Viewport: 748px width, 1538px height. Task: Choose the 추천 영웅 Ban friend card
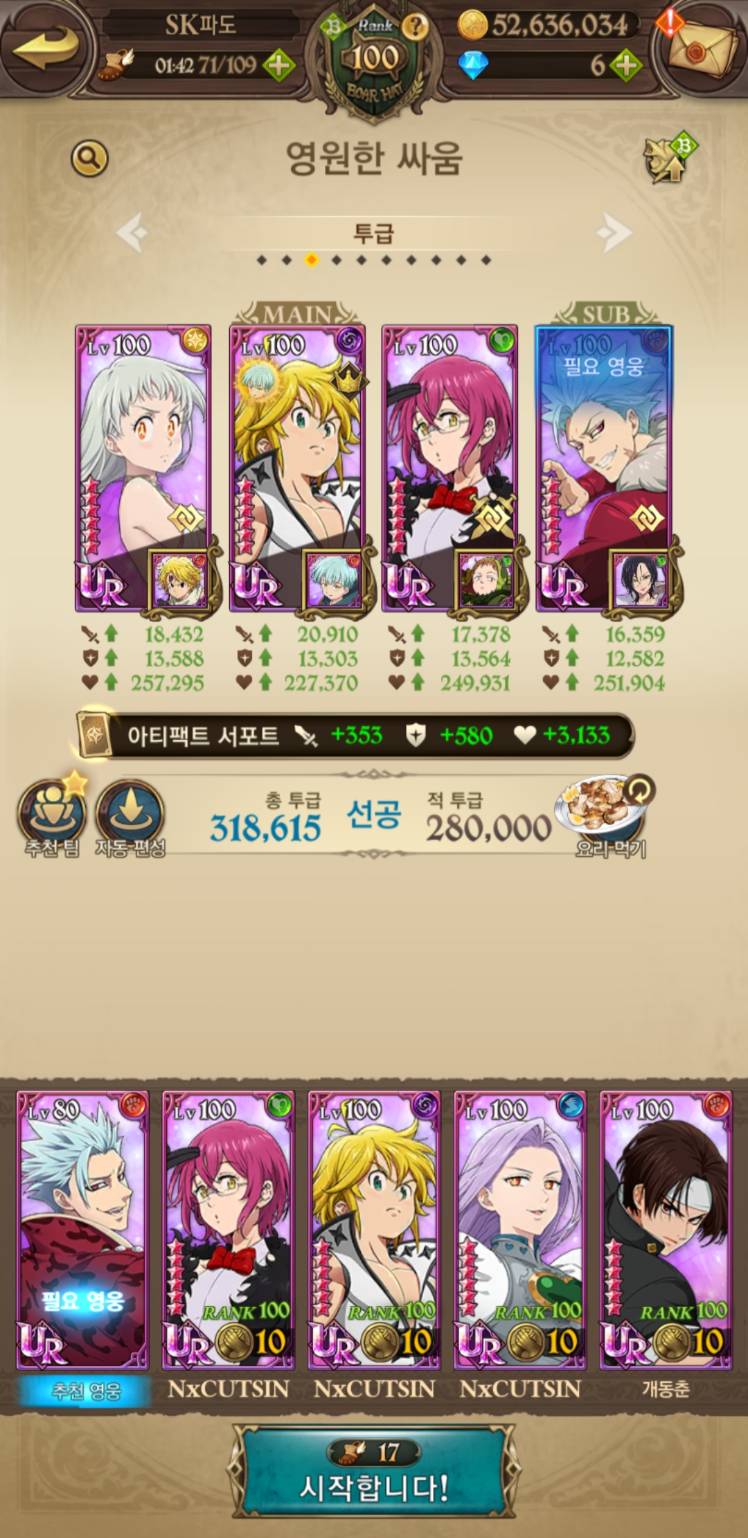(x=83, y=1230)
